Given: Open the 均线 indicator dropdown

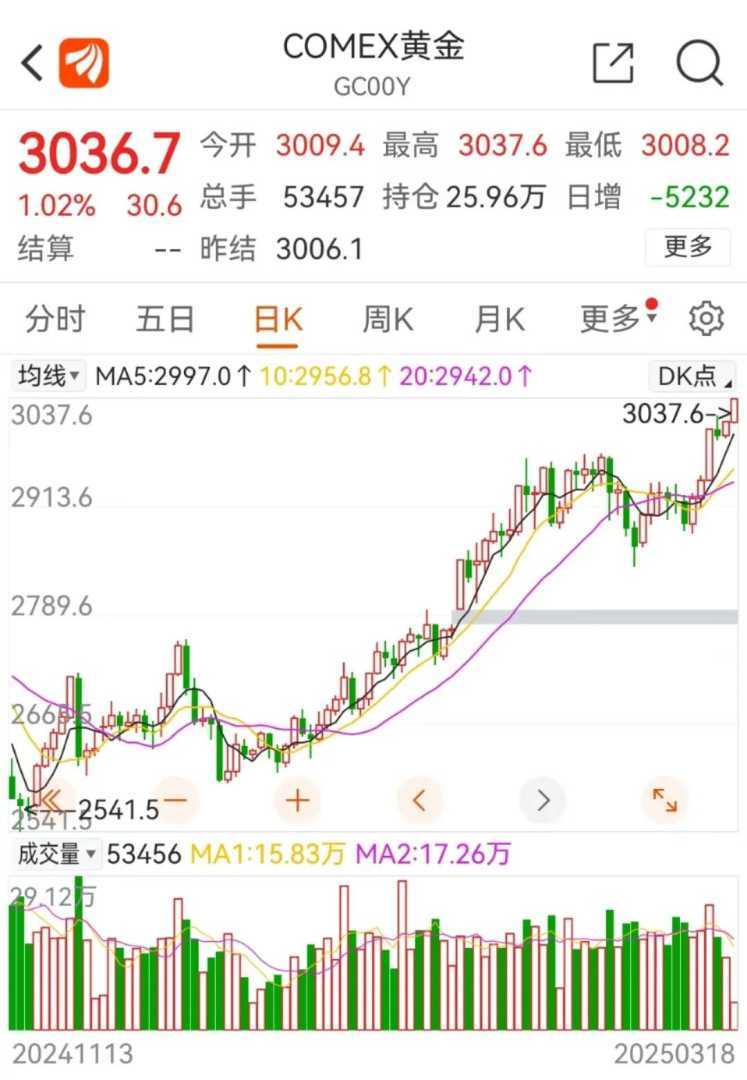Looking at the screenshot, I should tap(49, 376).
